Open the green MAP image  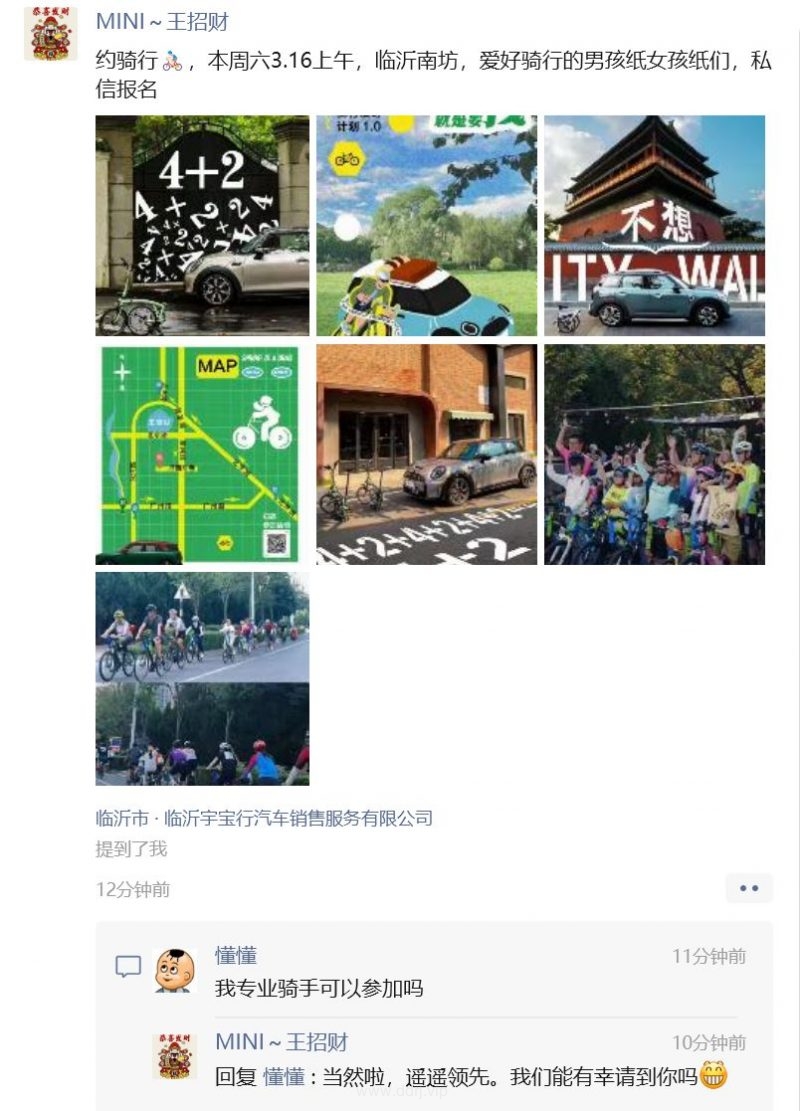point(202,454)
